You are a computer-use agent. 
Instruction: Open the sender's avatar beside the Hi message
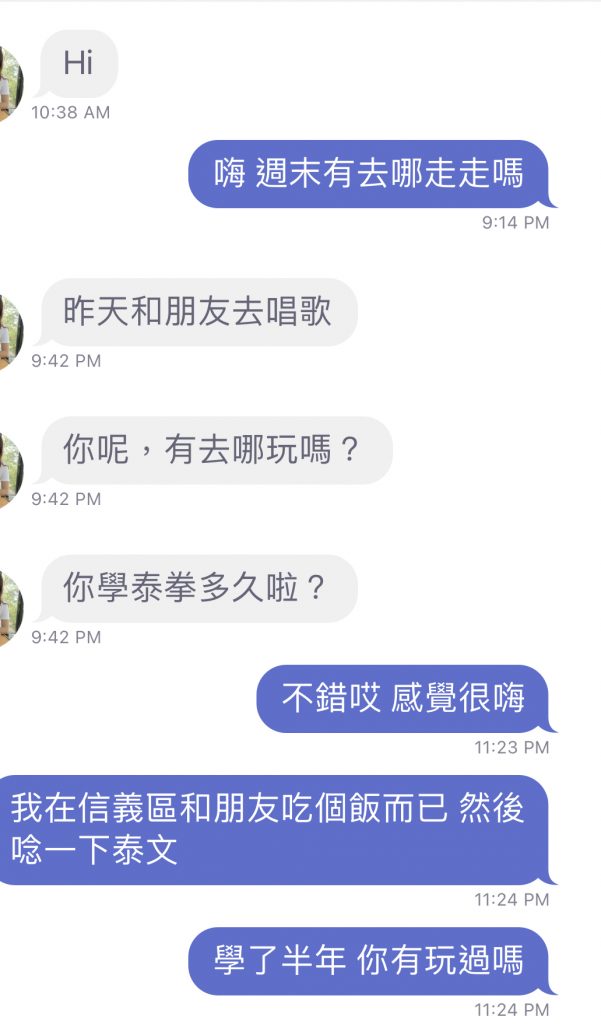(x=9, y=84)
